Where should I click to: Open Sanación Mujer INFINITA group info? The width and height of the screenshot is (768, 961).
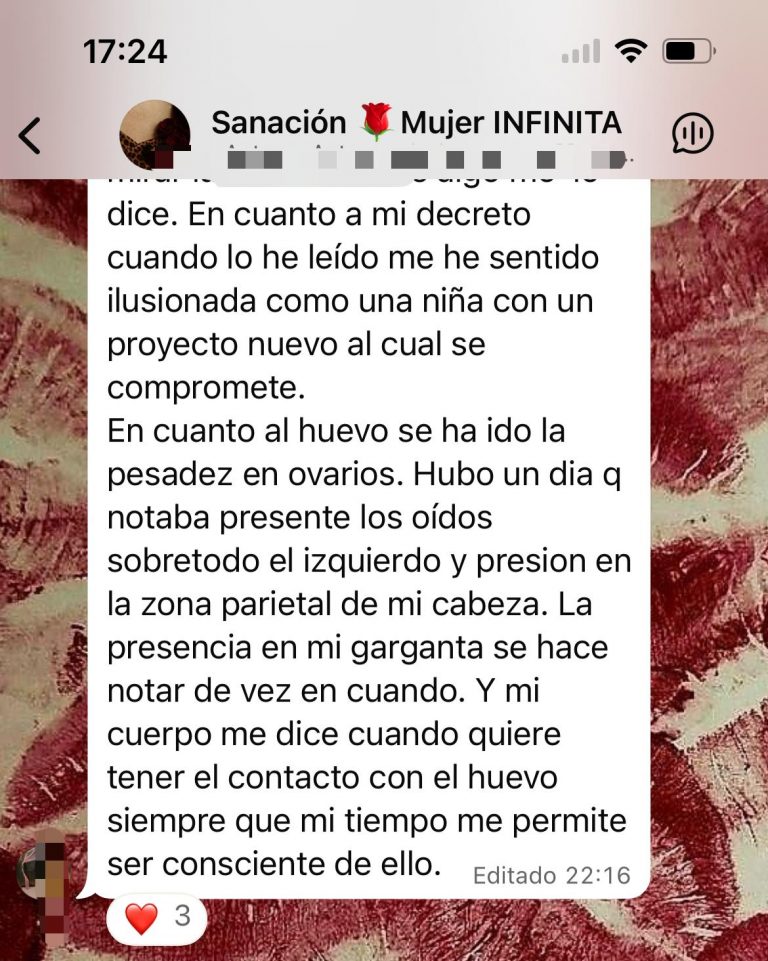coord(416,124)
